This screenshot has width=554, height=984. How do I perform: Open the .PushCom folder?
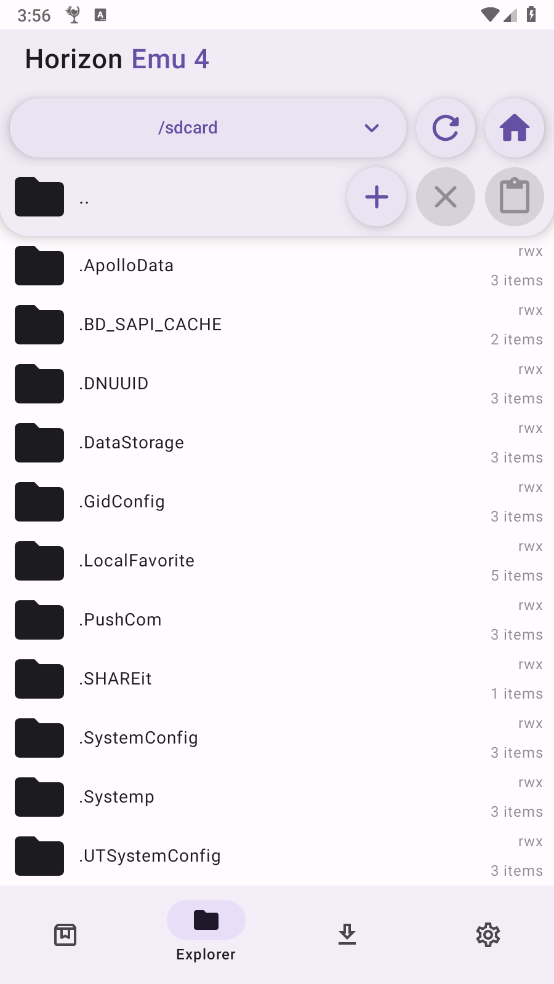[x=277, y=619]
